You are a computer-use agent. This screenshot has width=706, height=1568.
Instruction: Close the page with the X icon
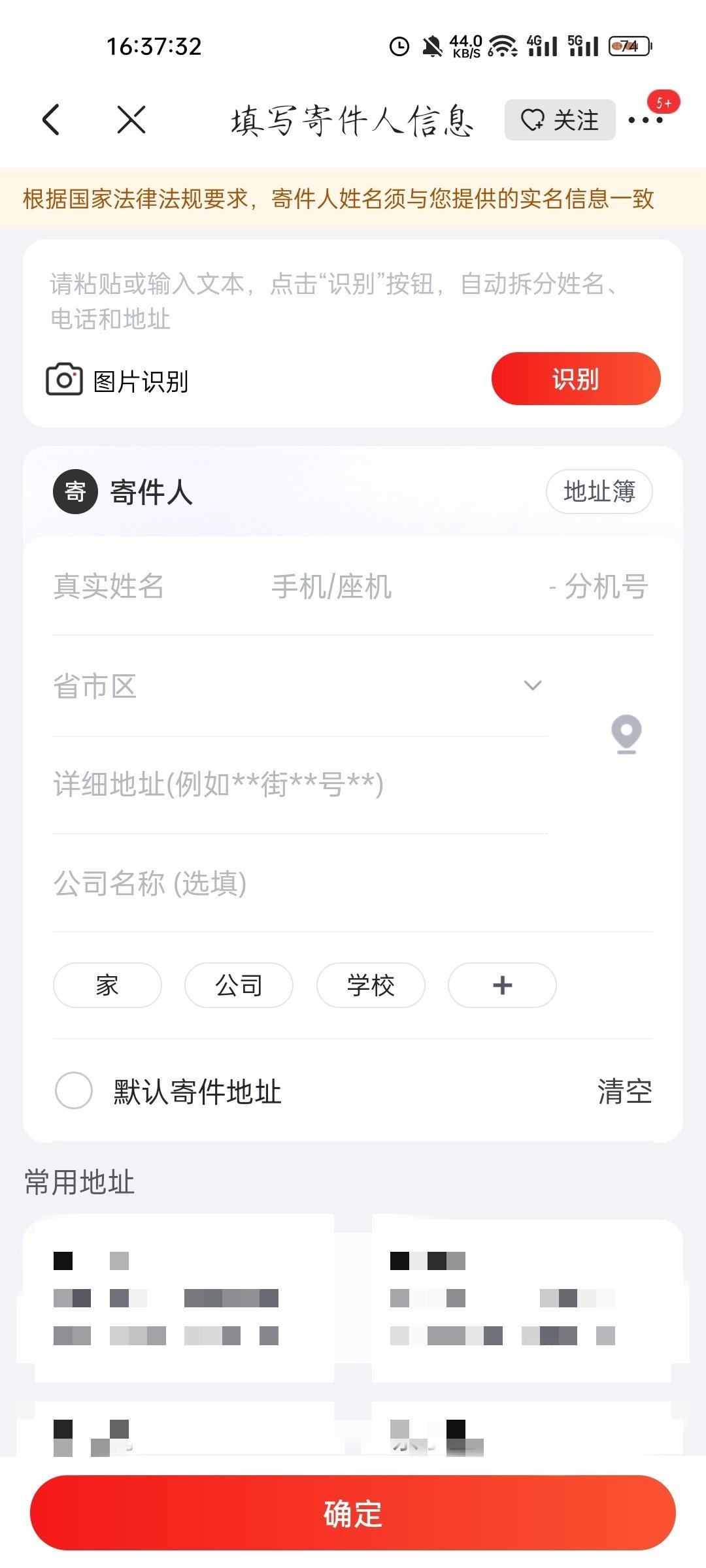[131, 120]
